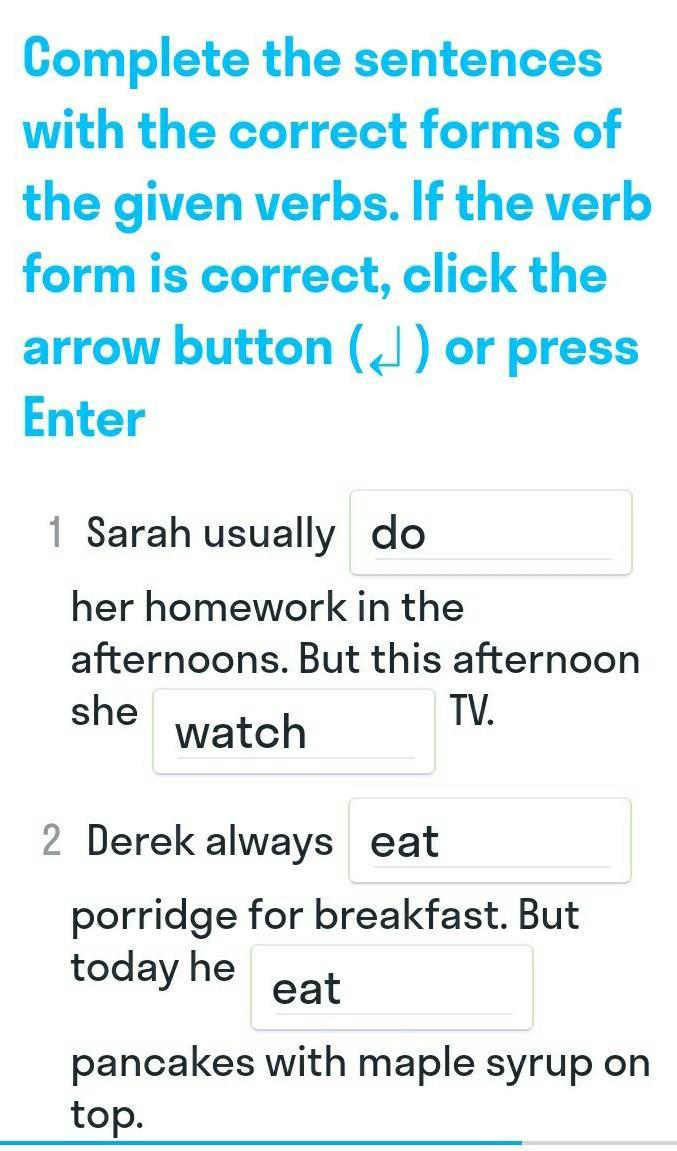
Task: Focus the 'eat' field after Derek always
Action: click(490, 840)
